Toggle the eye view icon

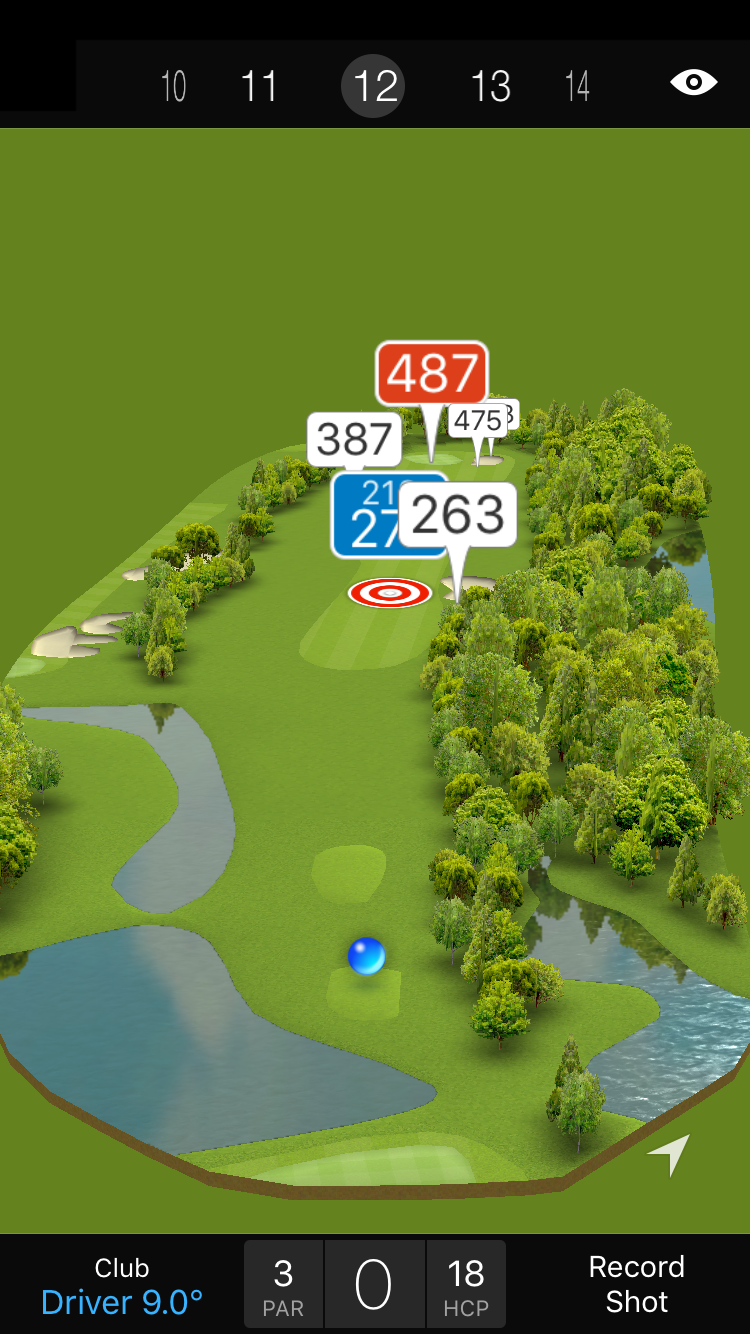tap(694, 83)
